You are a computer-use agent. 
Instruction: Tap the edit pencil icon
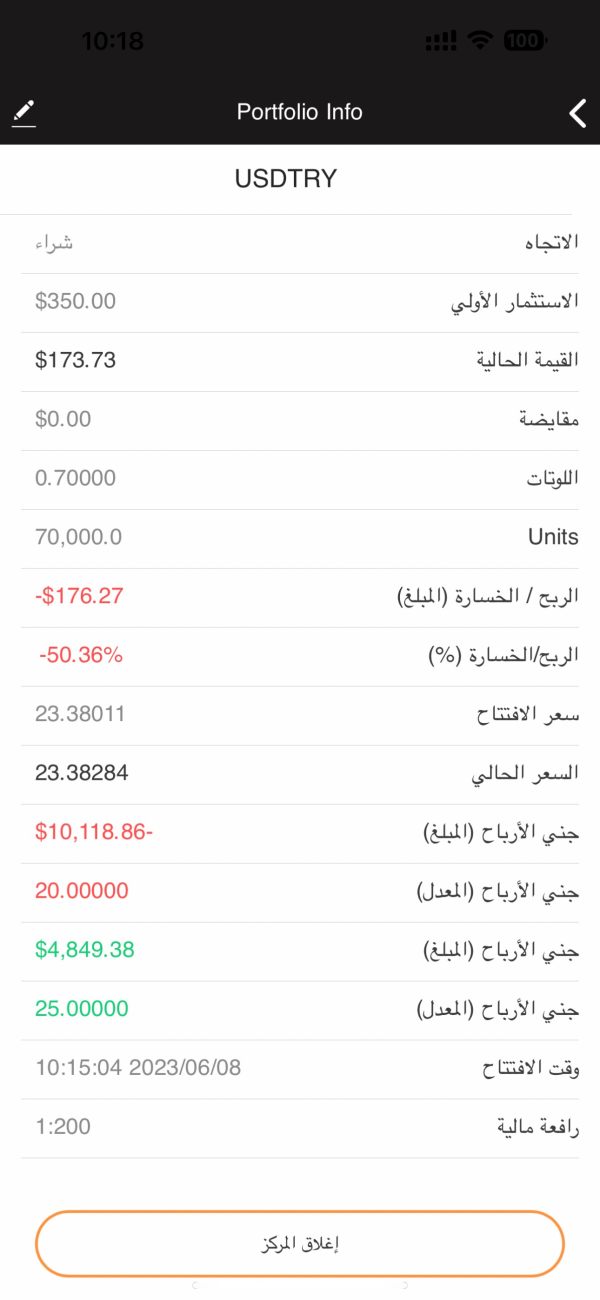coord(24,113)
